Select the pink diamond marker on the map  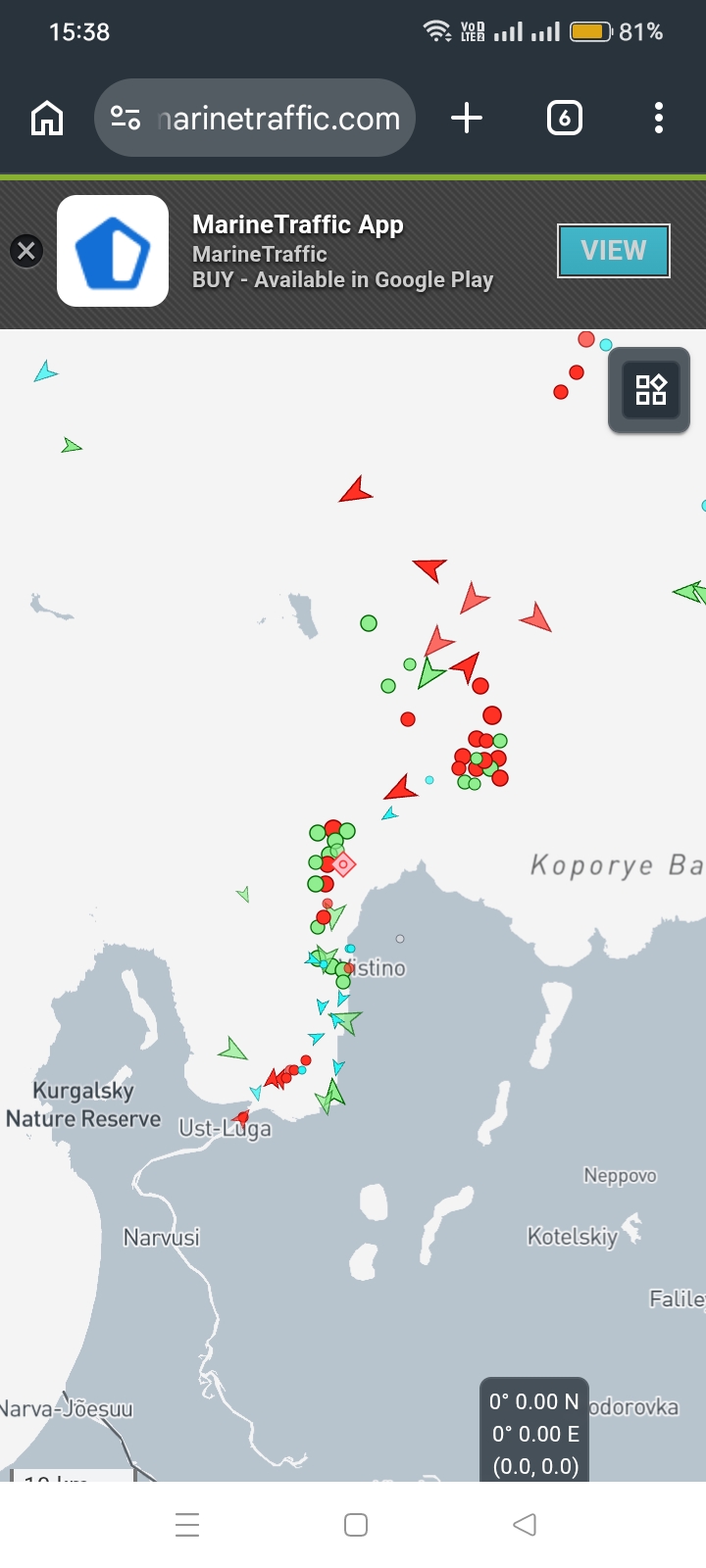pos(342,864)
